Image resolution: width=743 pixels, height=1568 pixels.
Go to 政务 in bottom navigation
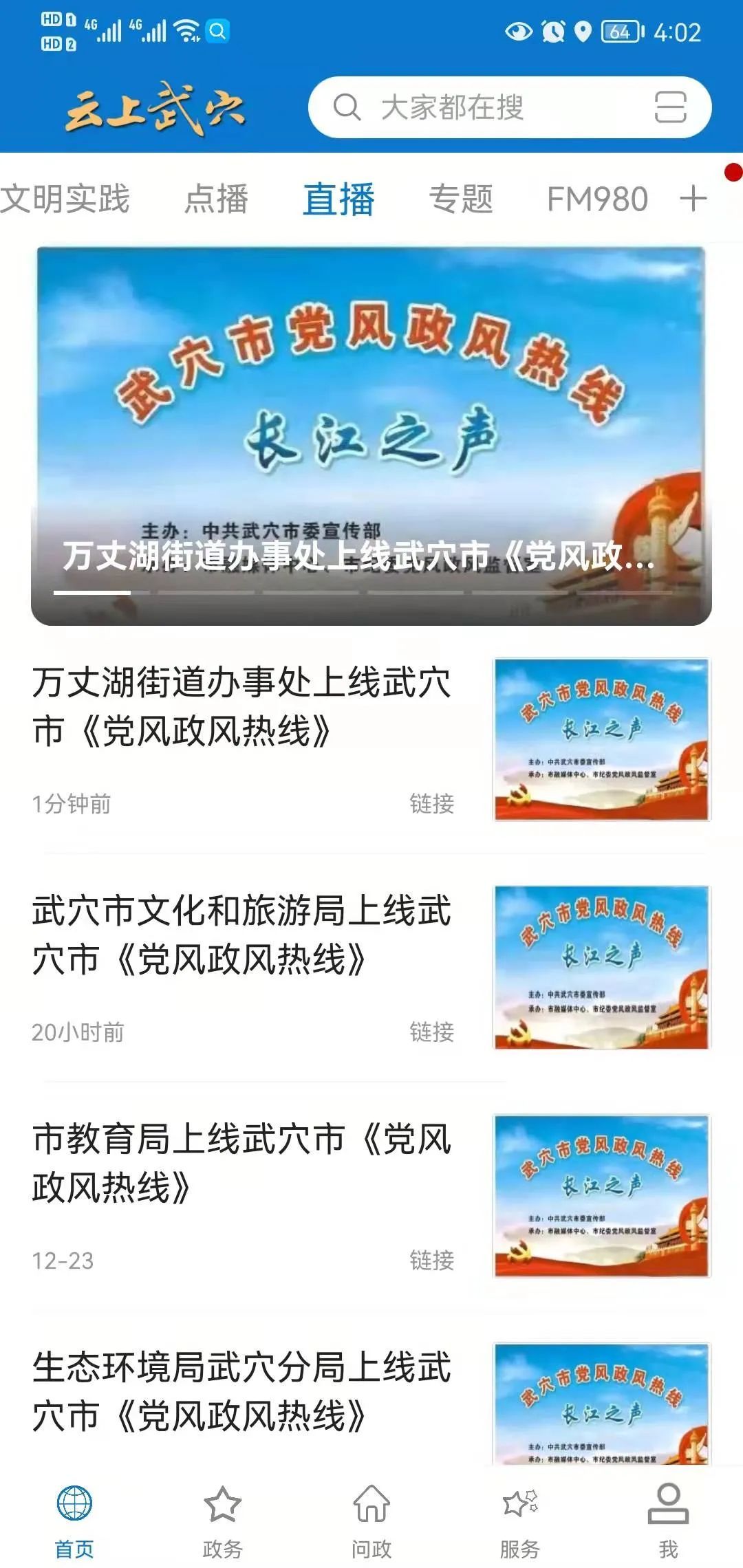[223, 1521]
